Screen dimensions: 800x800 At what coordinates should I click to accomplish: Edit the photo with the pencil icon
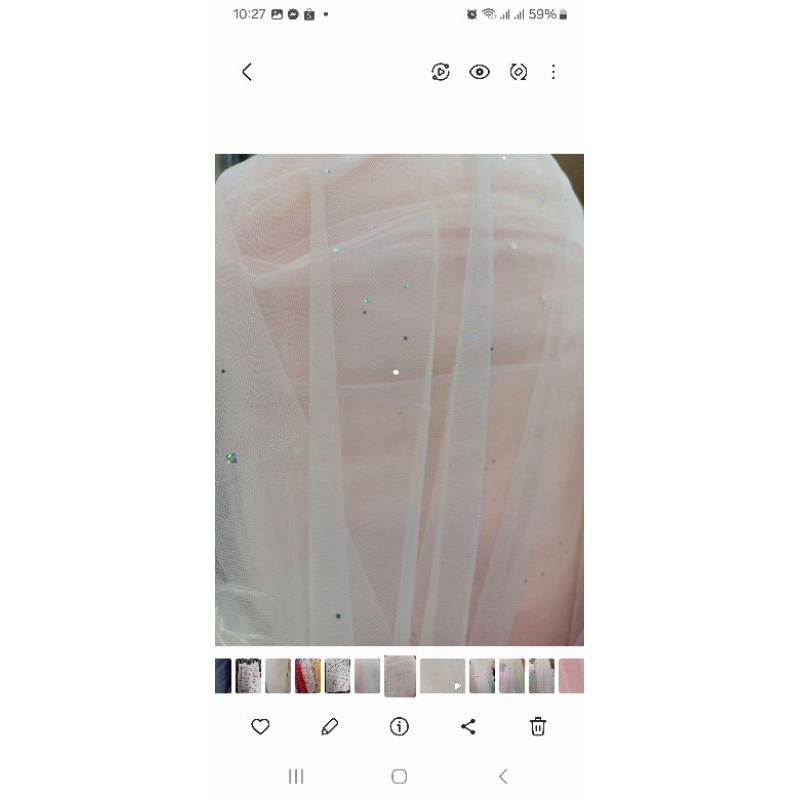[330, 727]
